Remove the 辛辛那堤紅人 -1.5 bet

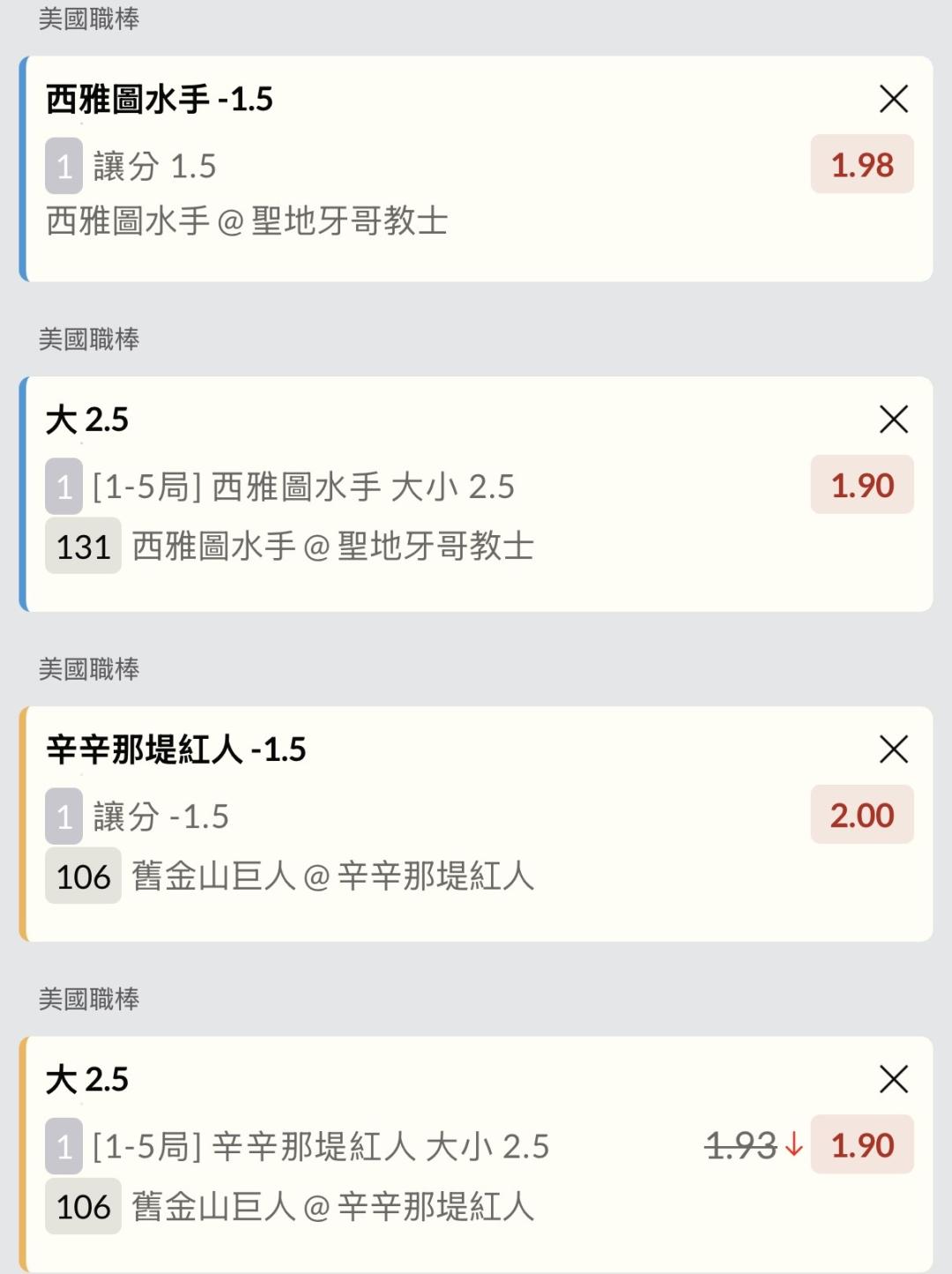point(893,749)
